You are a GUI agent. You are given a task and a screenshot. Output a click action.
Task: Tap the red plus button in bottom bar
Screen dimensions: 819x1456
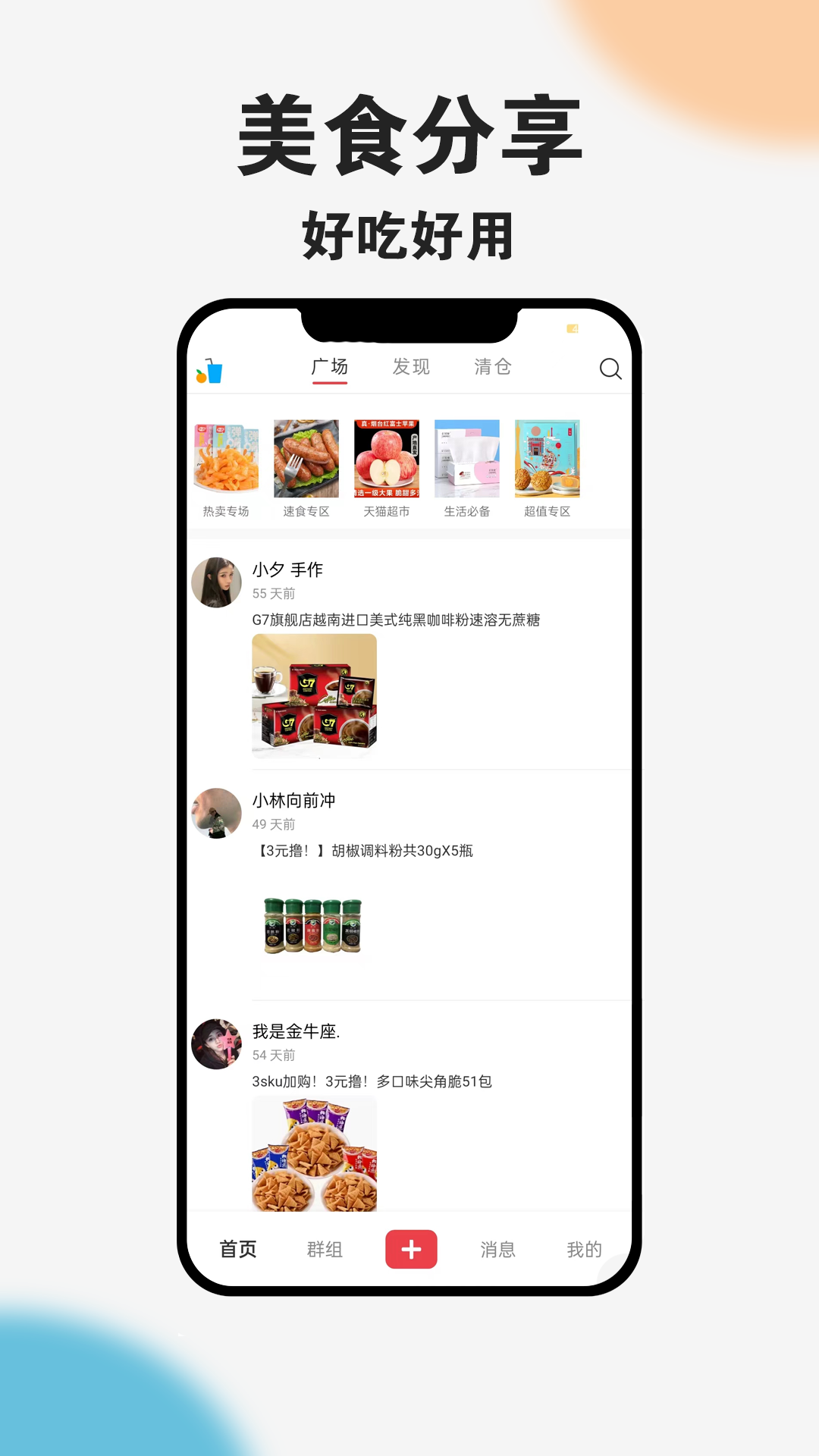[411, 1248]
